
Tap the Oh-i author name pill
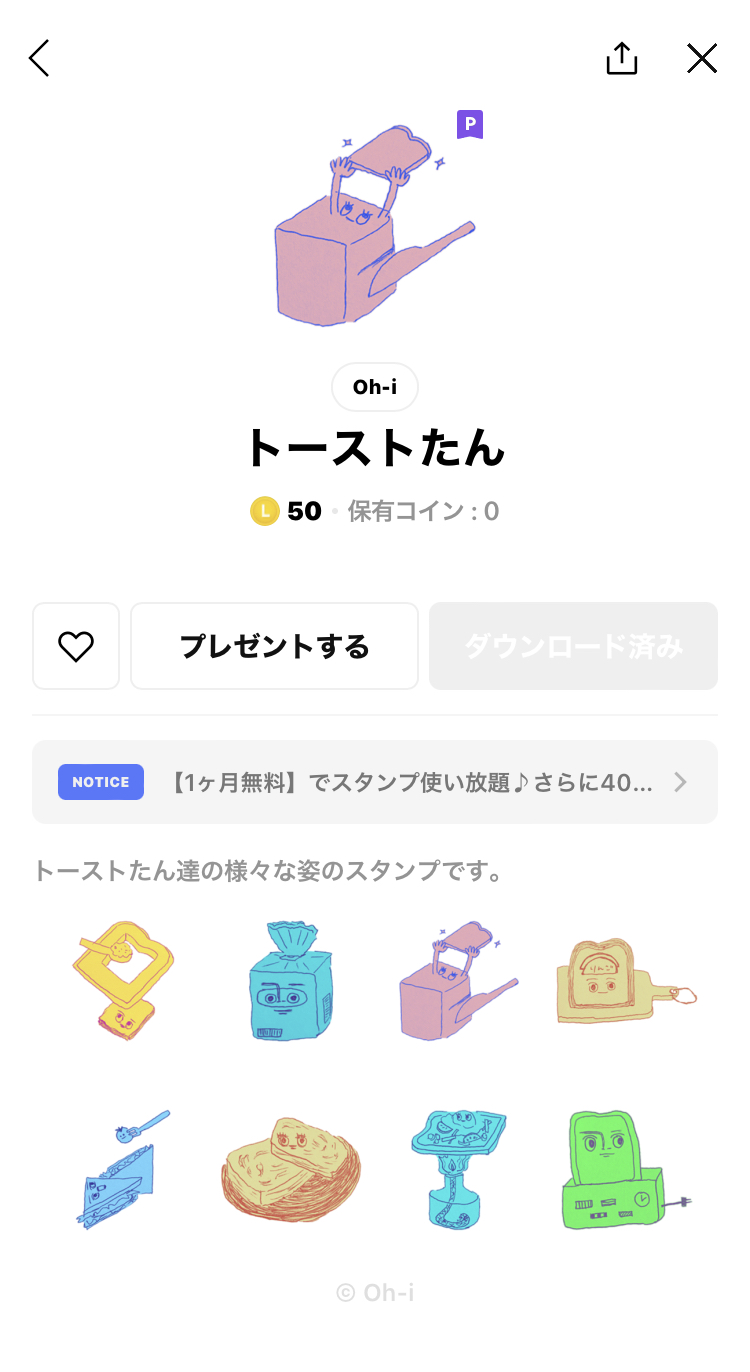click(375, 387)
